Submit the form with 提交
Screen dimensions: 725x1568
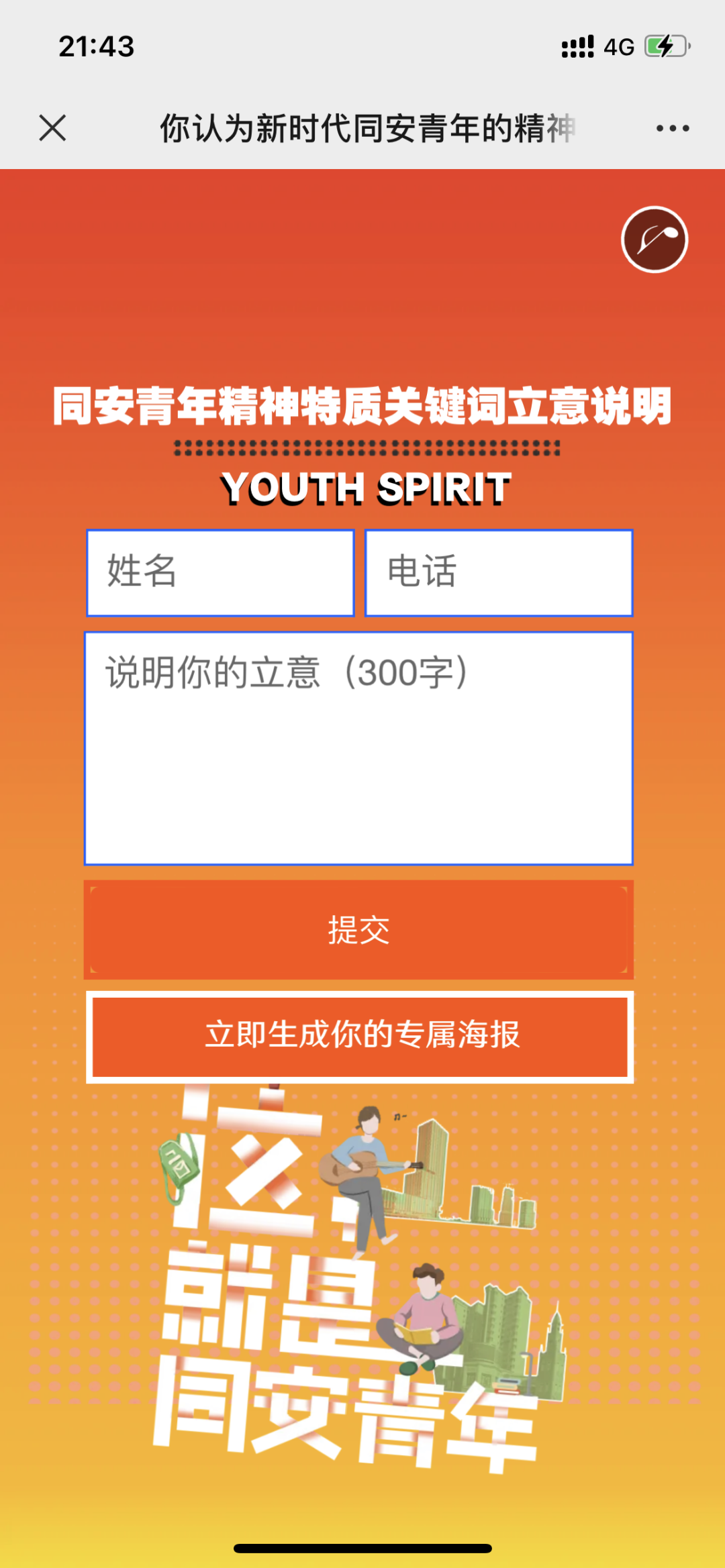click(358, 930)
